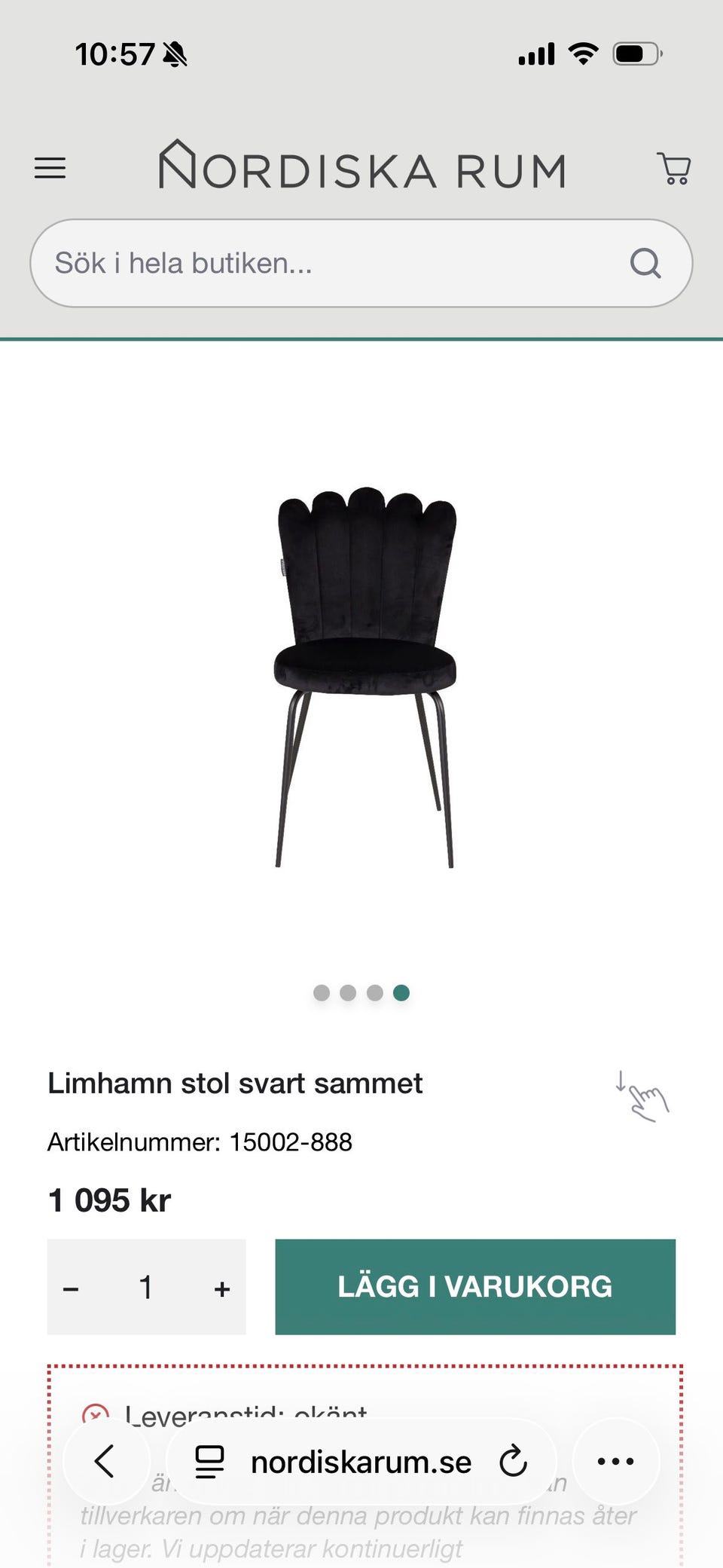Select the first carousel dot
The width and height of the screenshot is (723, 1568).
pyautogui.click(x=322, y=992)
